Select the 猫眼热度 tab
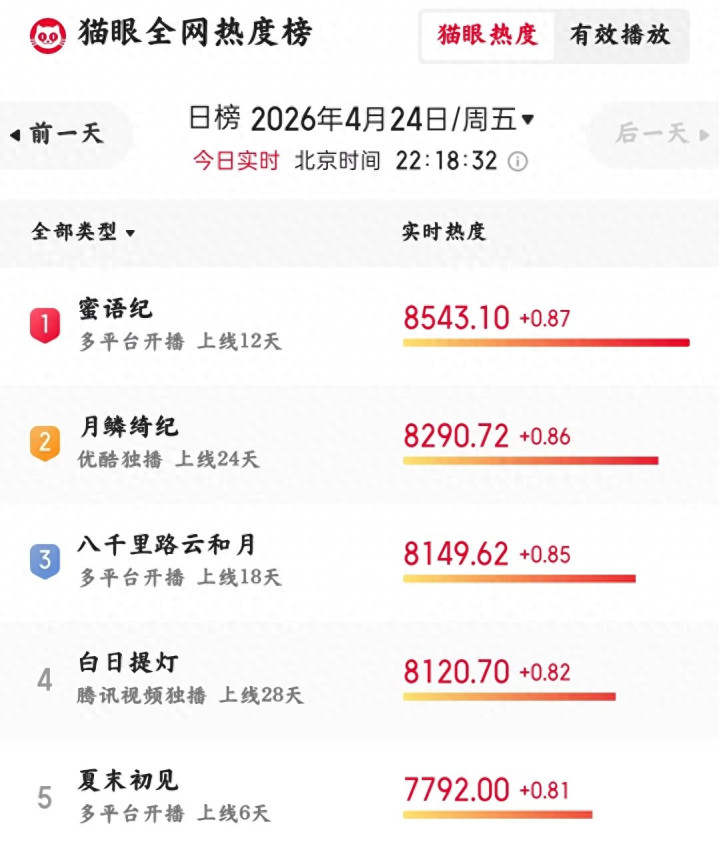Viewport: 719px width, 852px height. 487,36
